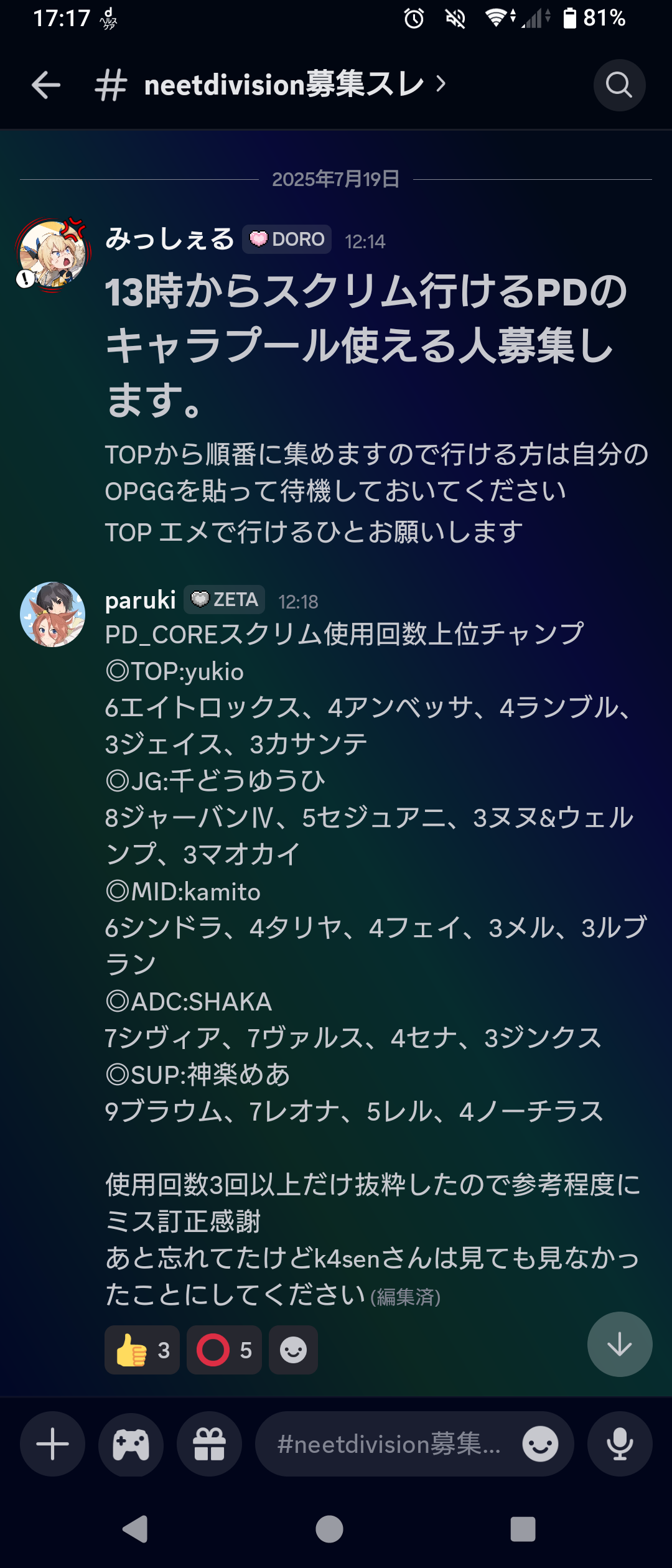
Task: Go back using the top arrow
Action: click(x=46, y=85)
